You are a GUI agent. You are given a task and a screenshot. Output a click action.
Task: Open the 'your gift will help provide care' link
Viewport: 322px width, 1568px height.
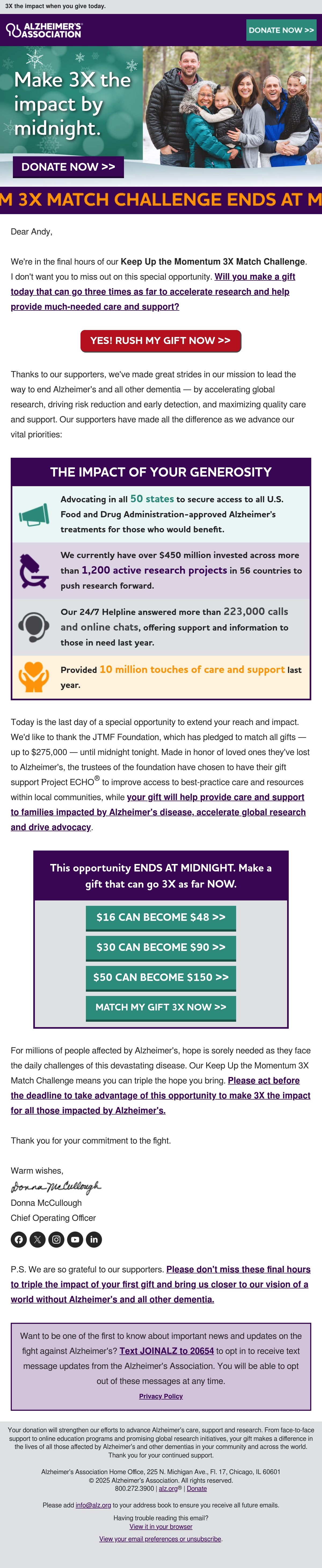(158, 812)
